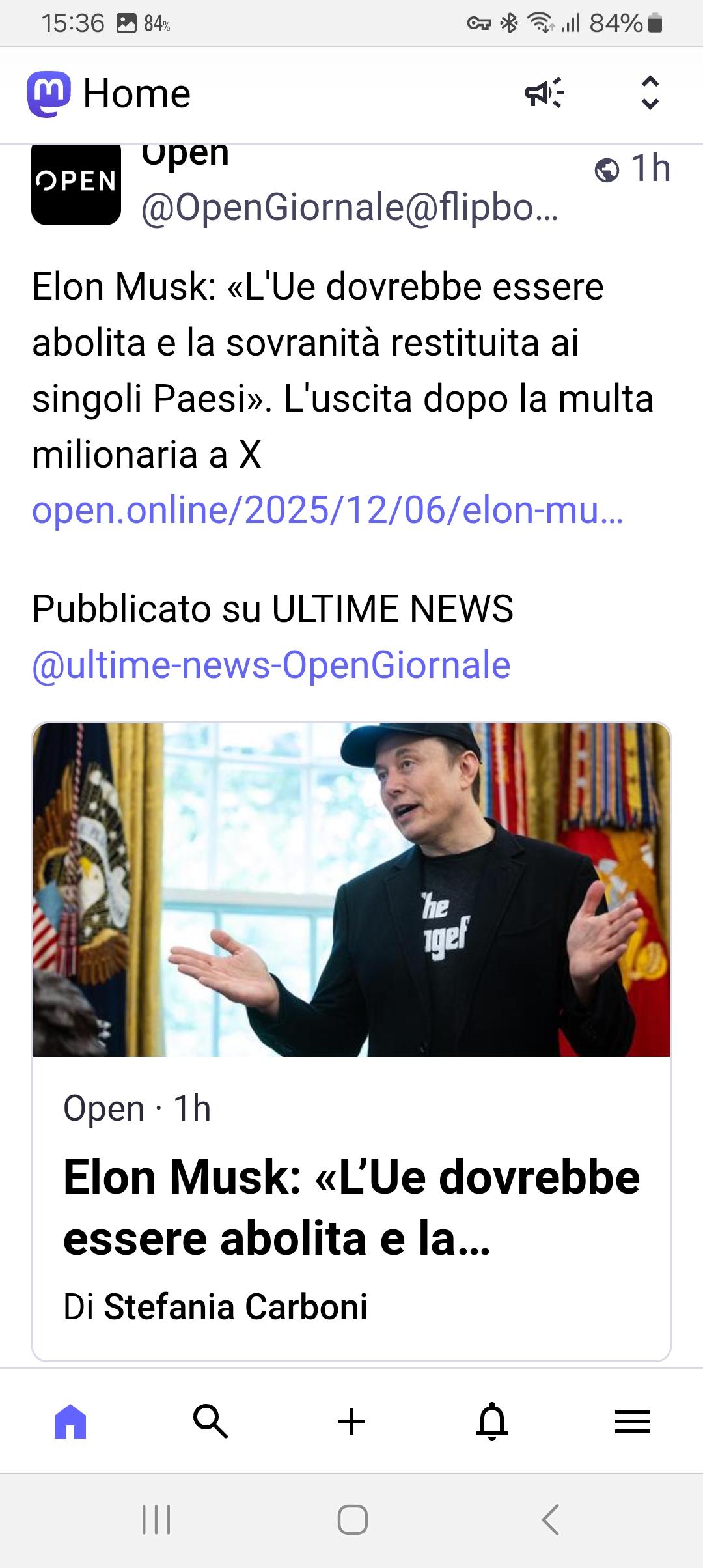Open the system recent apps button
The height and width of the screenshot is (1568, 703).
click(x=156, y=1520)
